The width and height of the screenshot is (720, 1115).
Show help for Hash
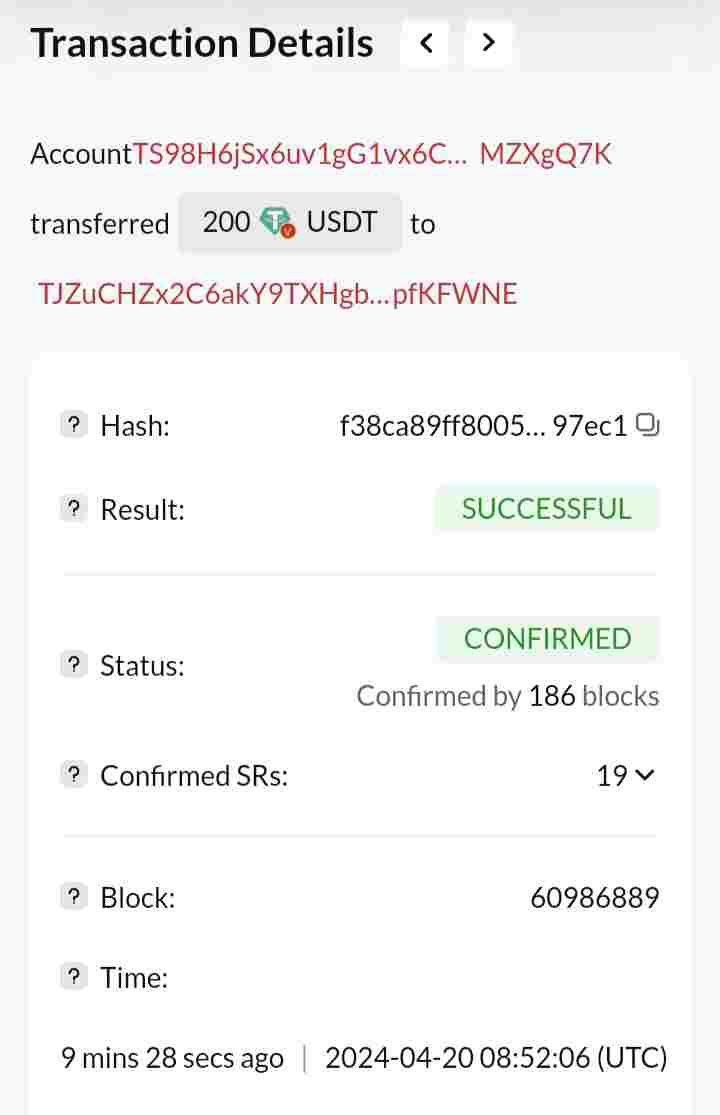tap(74, 426)
